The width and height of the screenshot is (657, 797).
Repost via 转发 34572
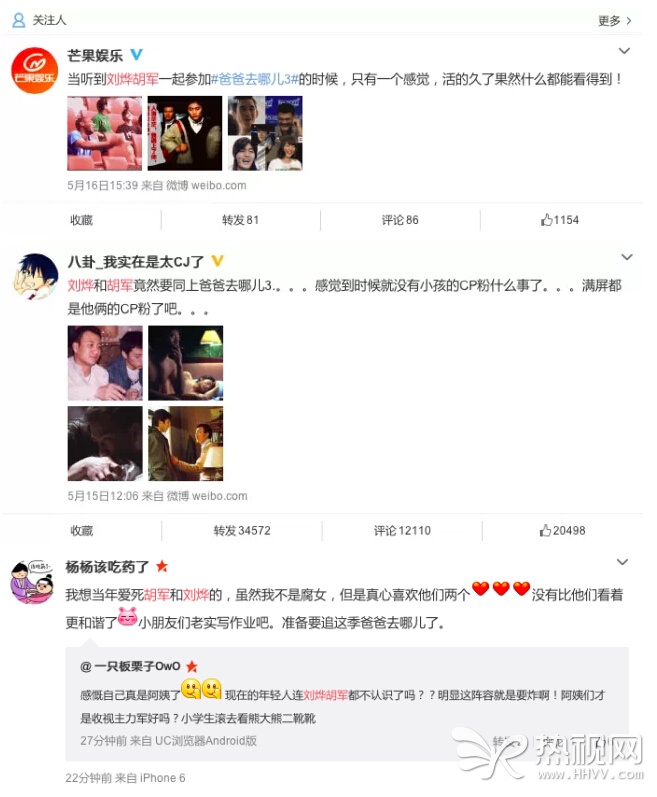point(241,530)
